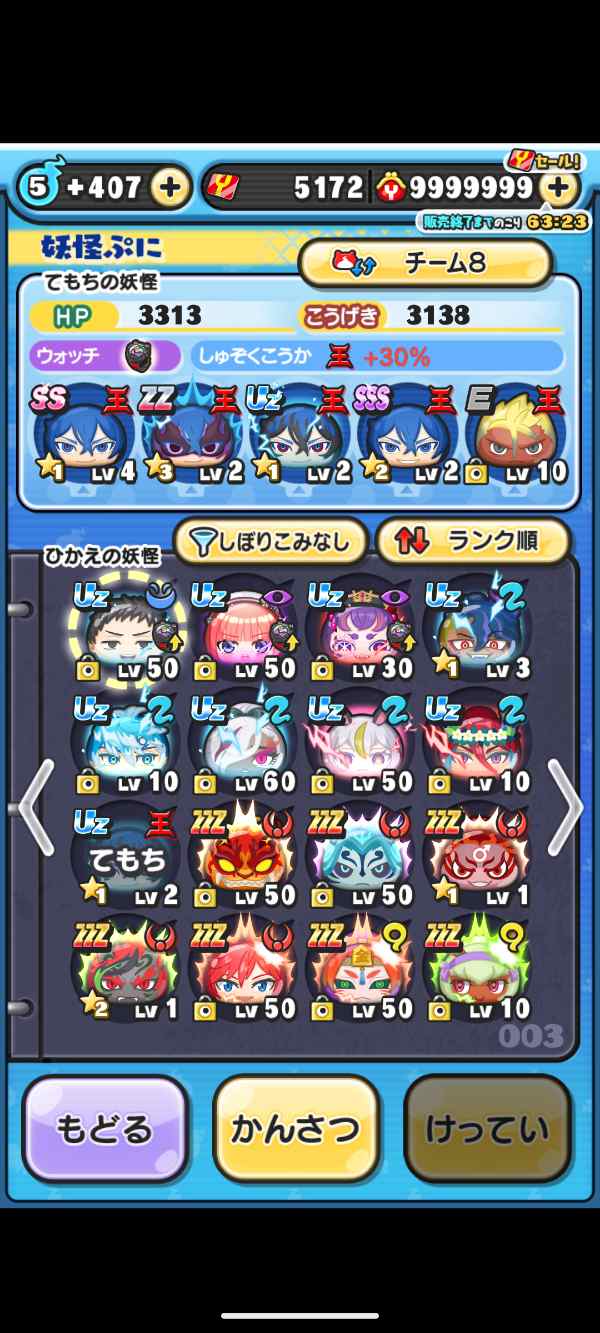Add coins with the plus beside 9999999
Image resolution: width=600 pixels, height=1333 pixels.
559,187
